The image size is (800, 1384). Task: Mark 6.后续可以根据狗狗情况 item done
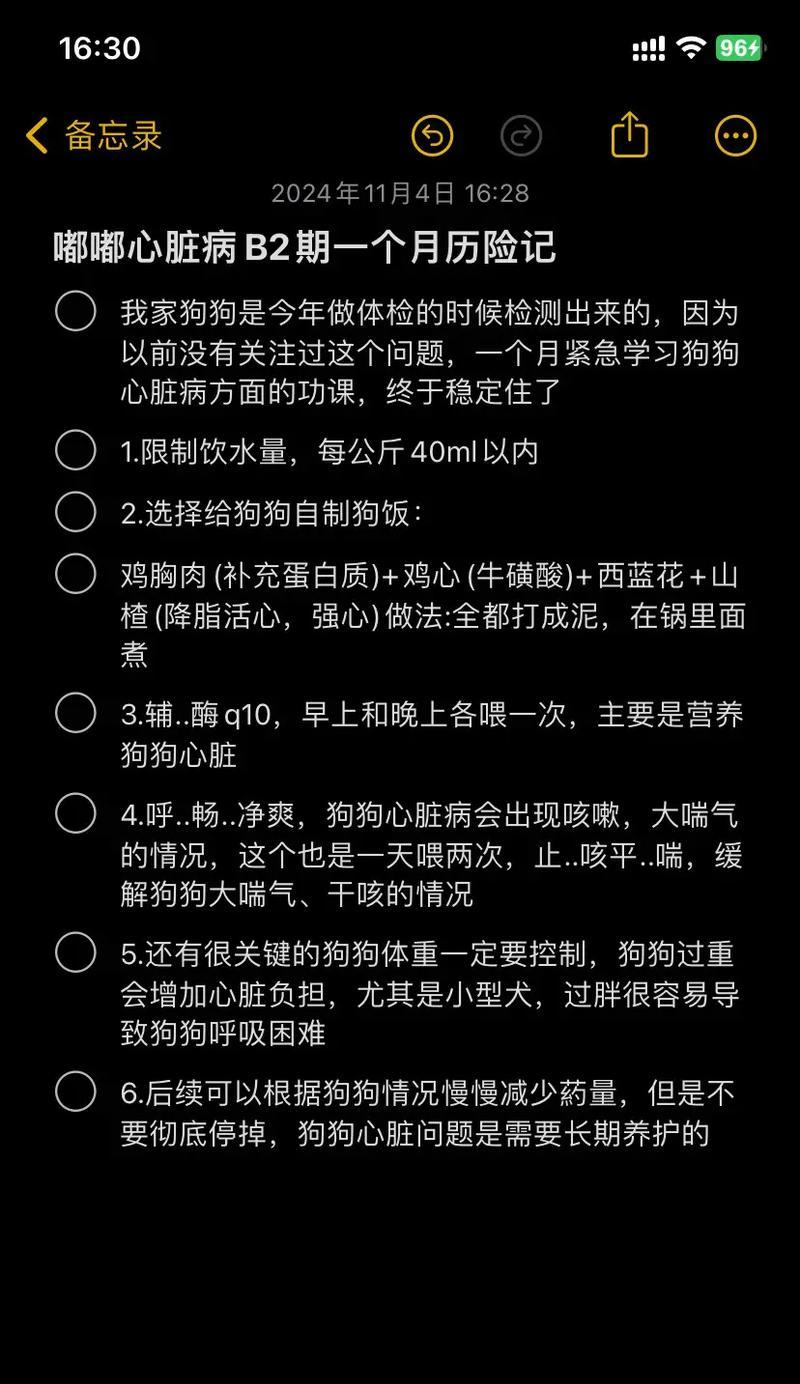pos(75,1091)
